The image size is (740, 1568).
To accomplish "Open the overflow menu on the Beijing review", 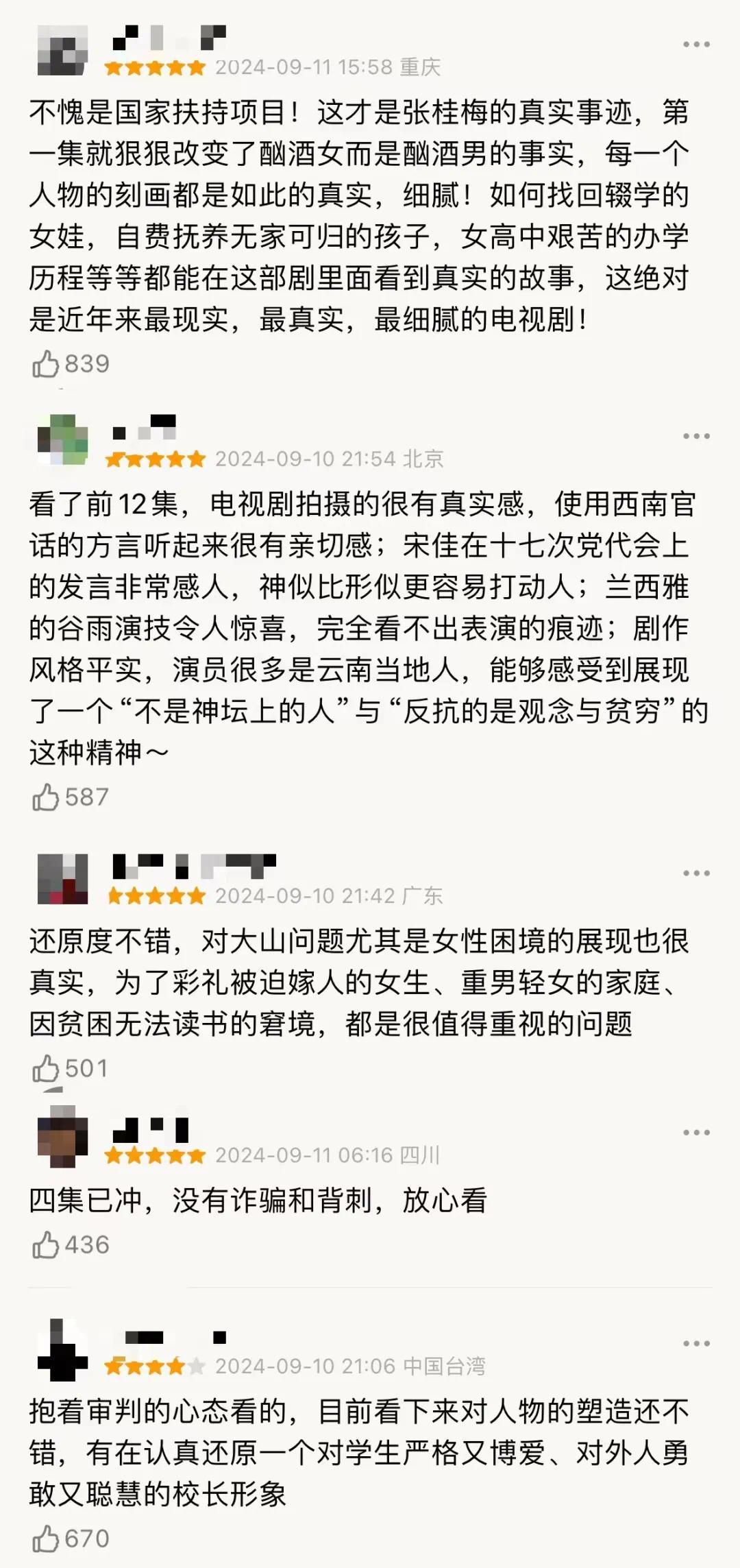I will click(x=696, y=436).
